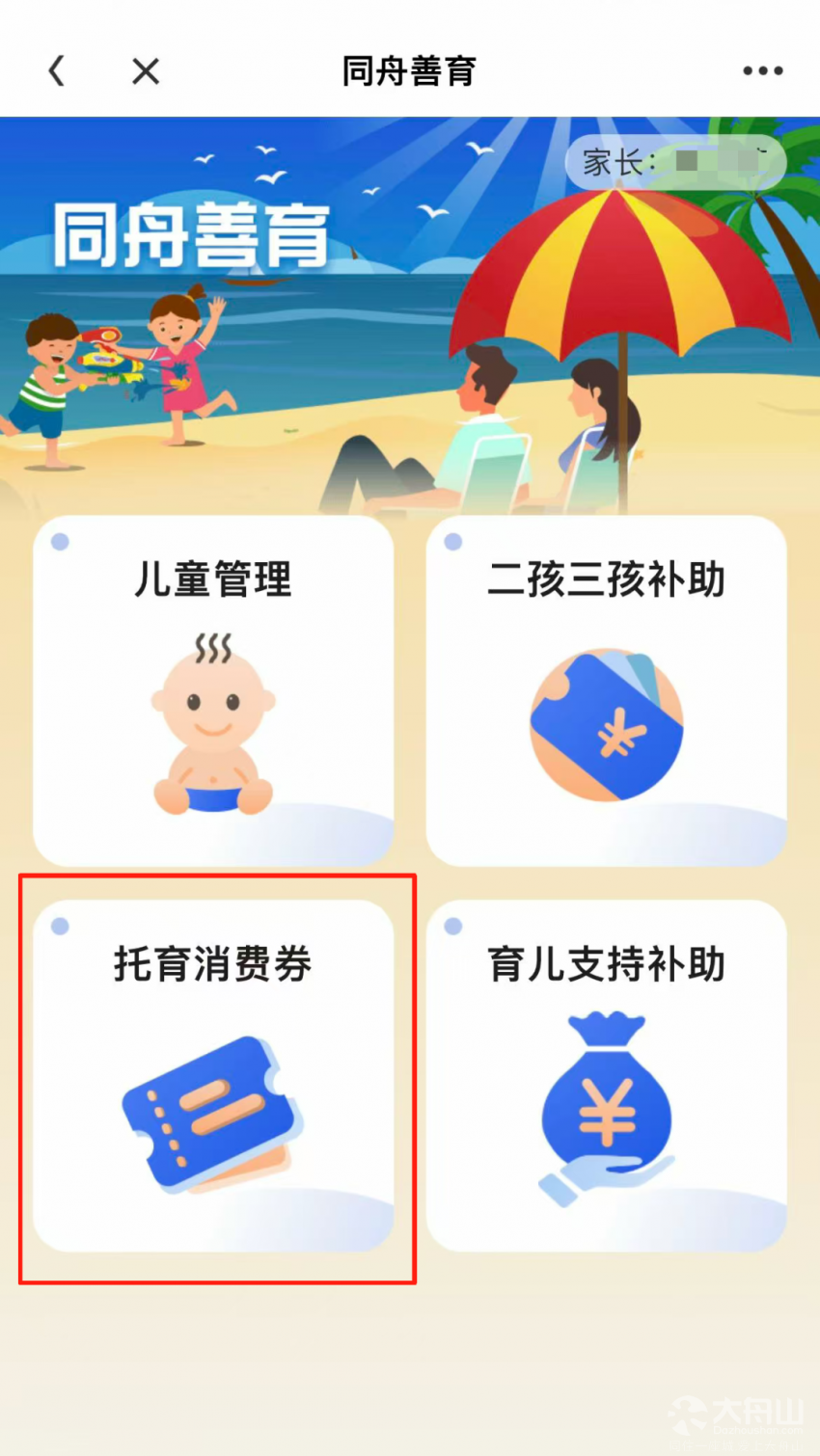The image size is (820, 1456).
Task: Open the 二孩三孩补助 card
Action: (x=607, y=690)
